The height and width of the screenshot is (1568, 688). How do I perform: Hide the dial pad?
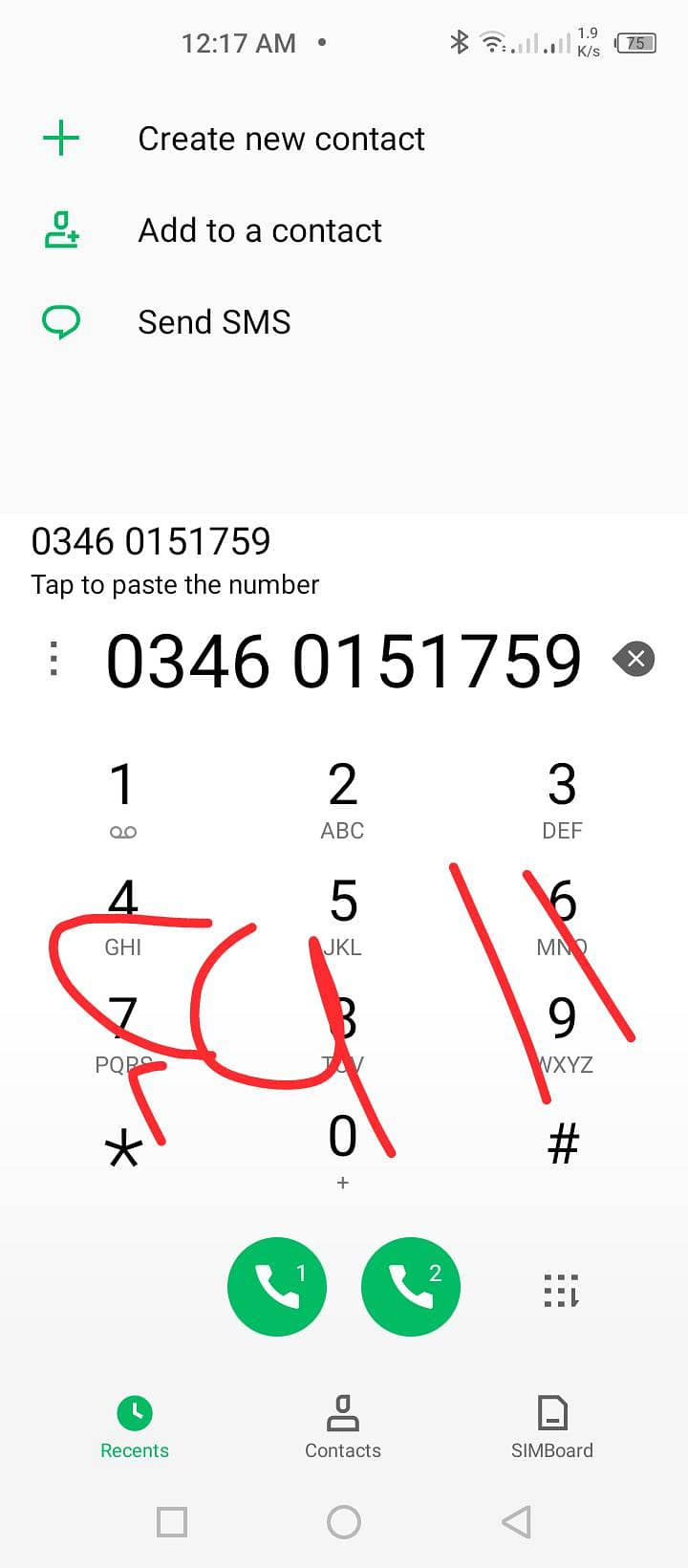point(562,1290)
